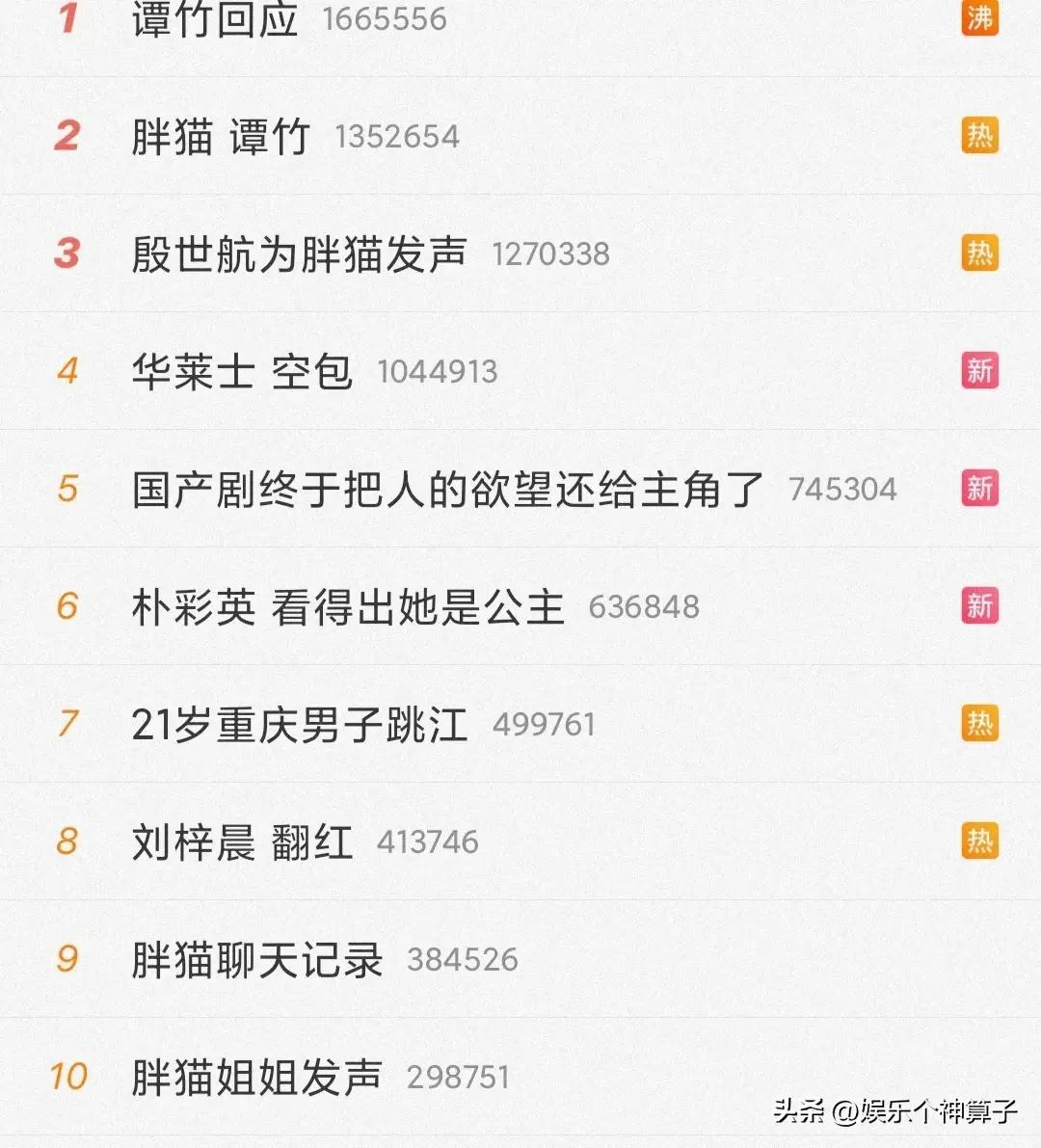The image size is (1041, 1148).
Task: Open 朴彩英 看得出她是公主
Action: click(347, 606)
